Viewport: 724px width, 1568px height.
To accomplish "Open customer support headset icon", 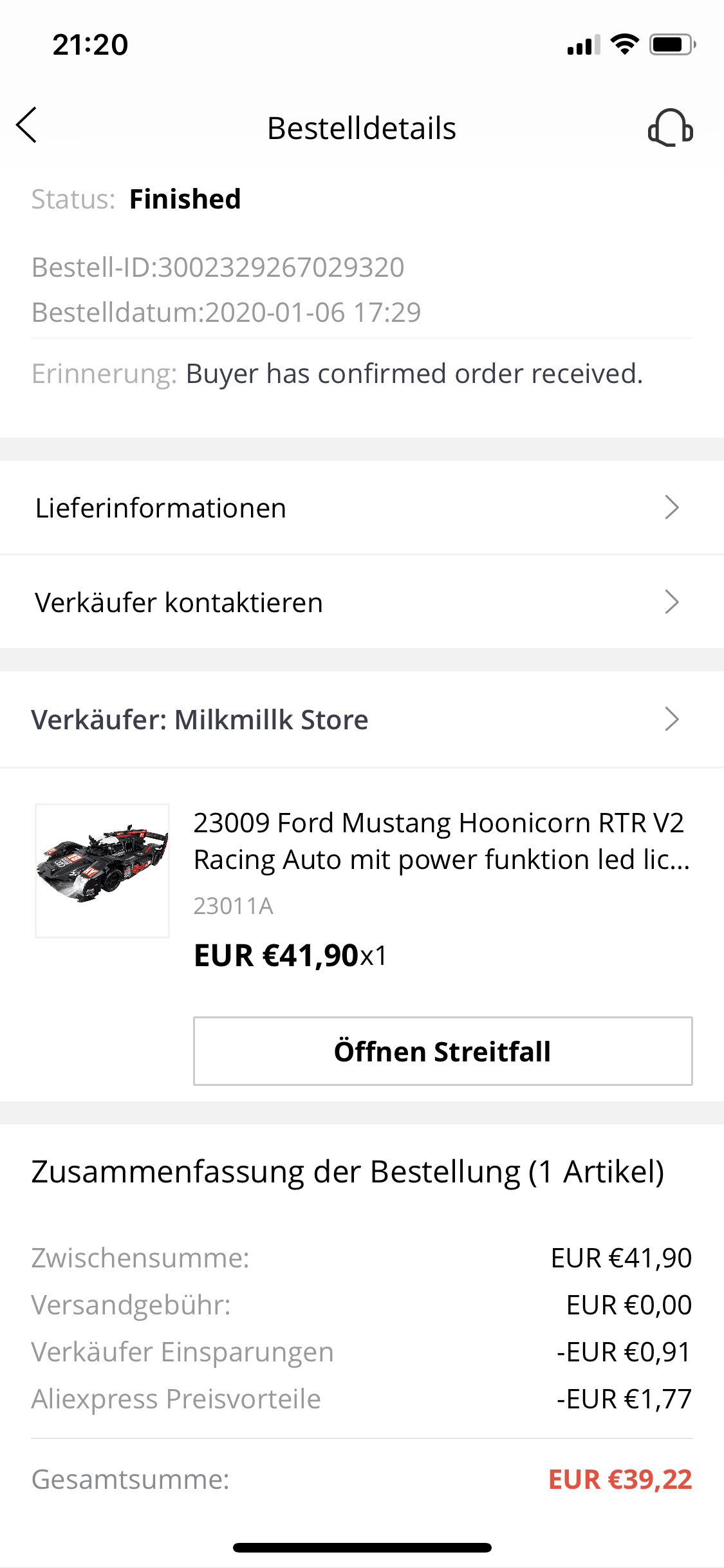I will coord(670,127).
